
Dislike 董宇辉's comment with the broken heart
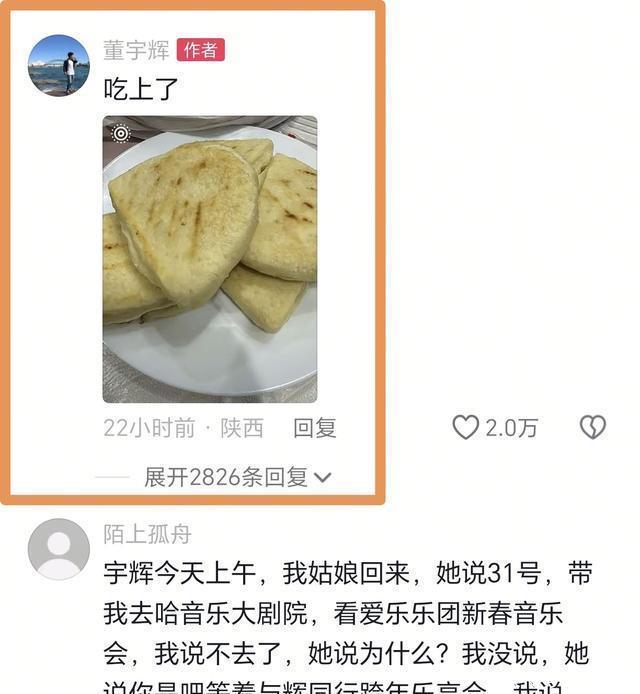pyautogui.click(x=593, y=428)
